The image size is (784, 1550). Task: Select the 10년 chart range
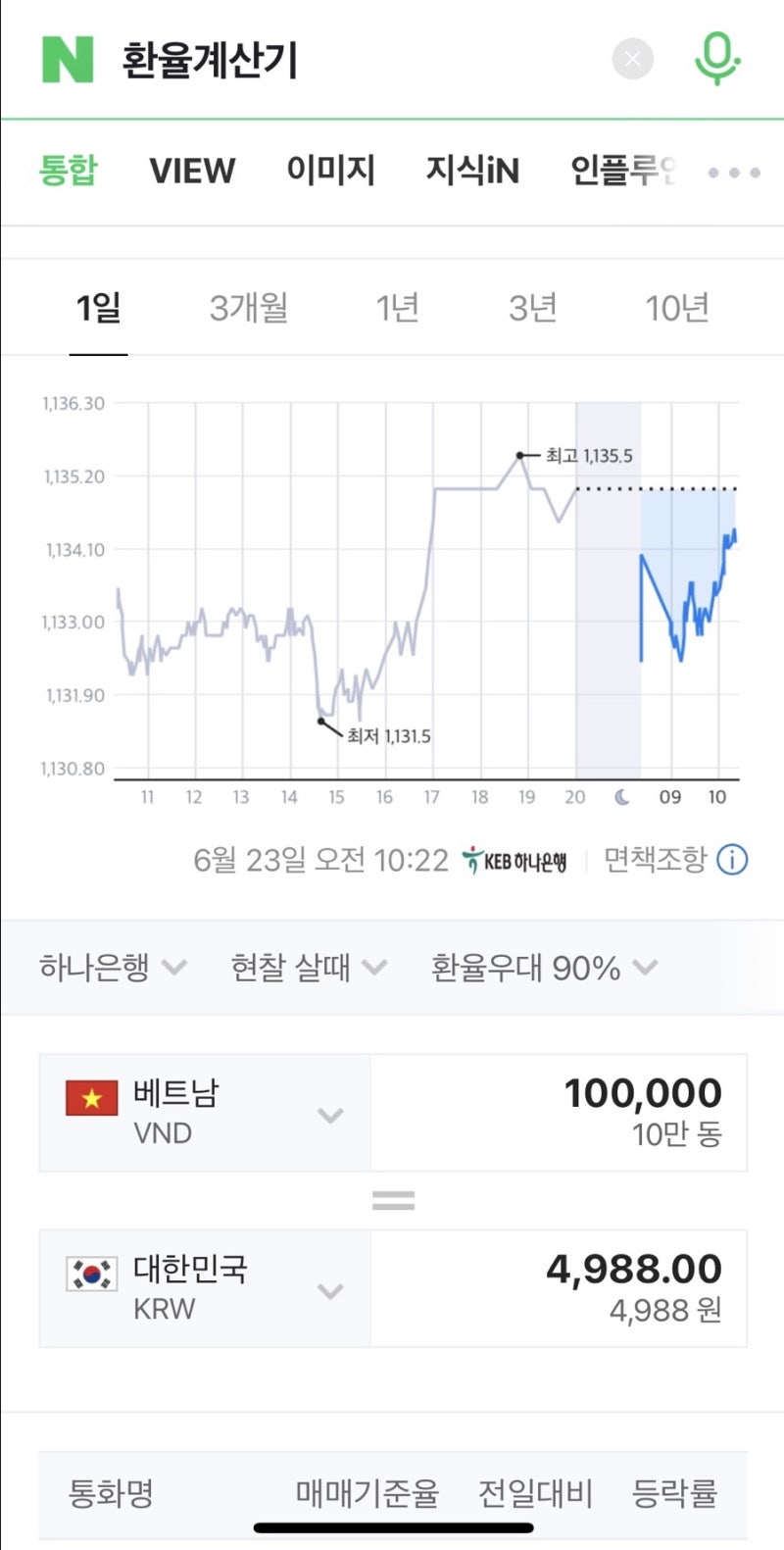[x=677, y=308]
